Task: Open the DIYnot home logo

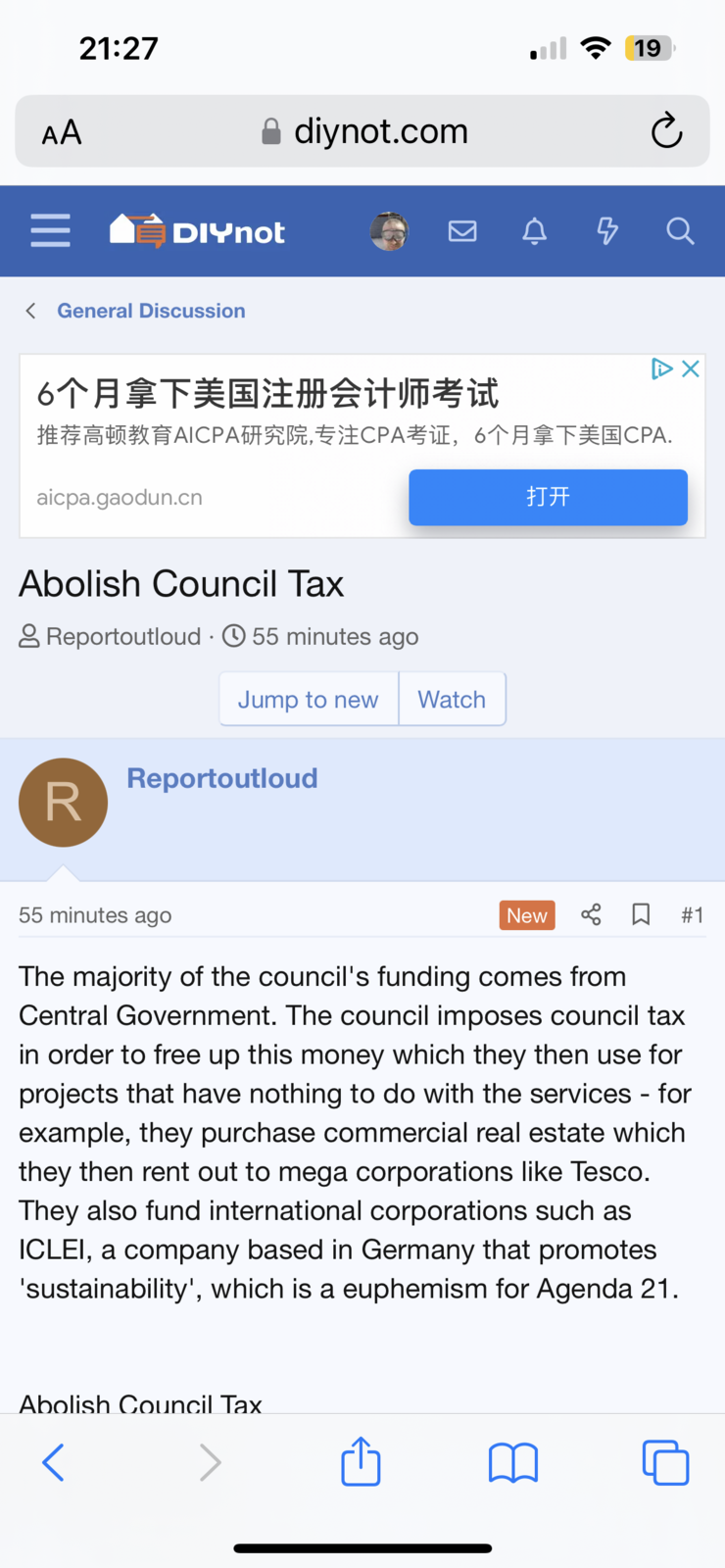Action: [x=196, y=230]
